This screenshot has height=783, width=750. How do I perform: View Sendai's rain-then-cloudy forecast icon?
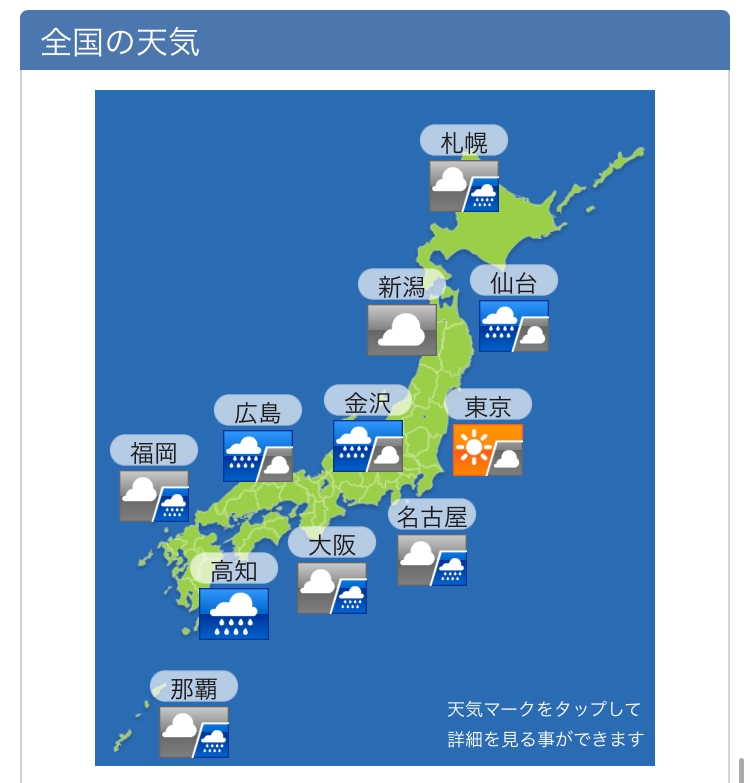point(514,326)
